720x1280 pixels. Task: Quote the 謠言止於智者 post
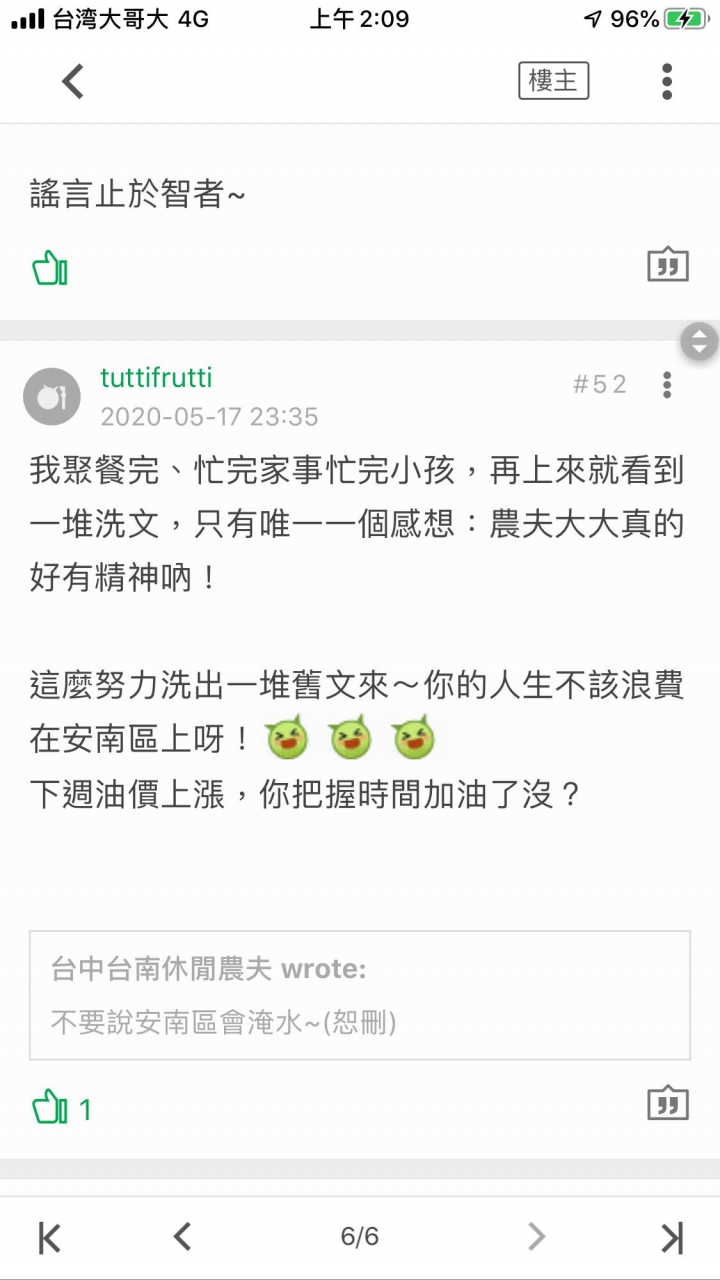point(668,264)
